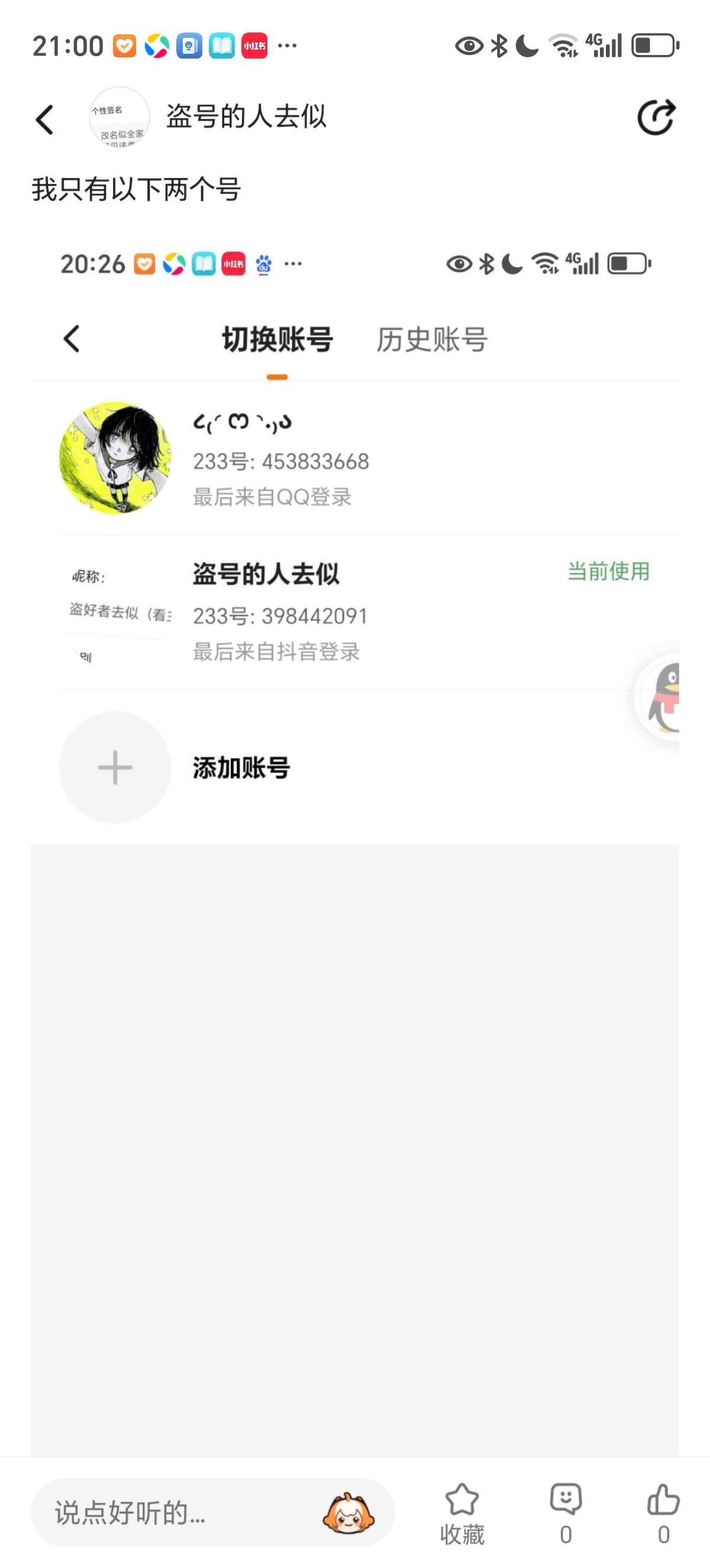
Task: Share this post
Action: tap(656, 117)
